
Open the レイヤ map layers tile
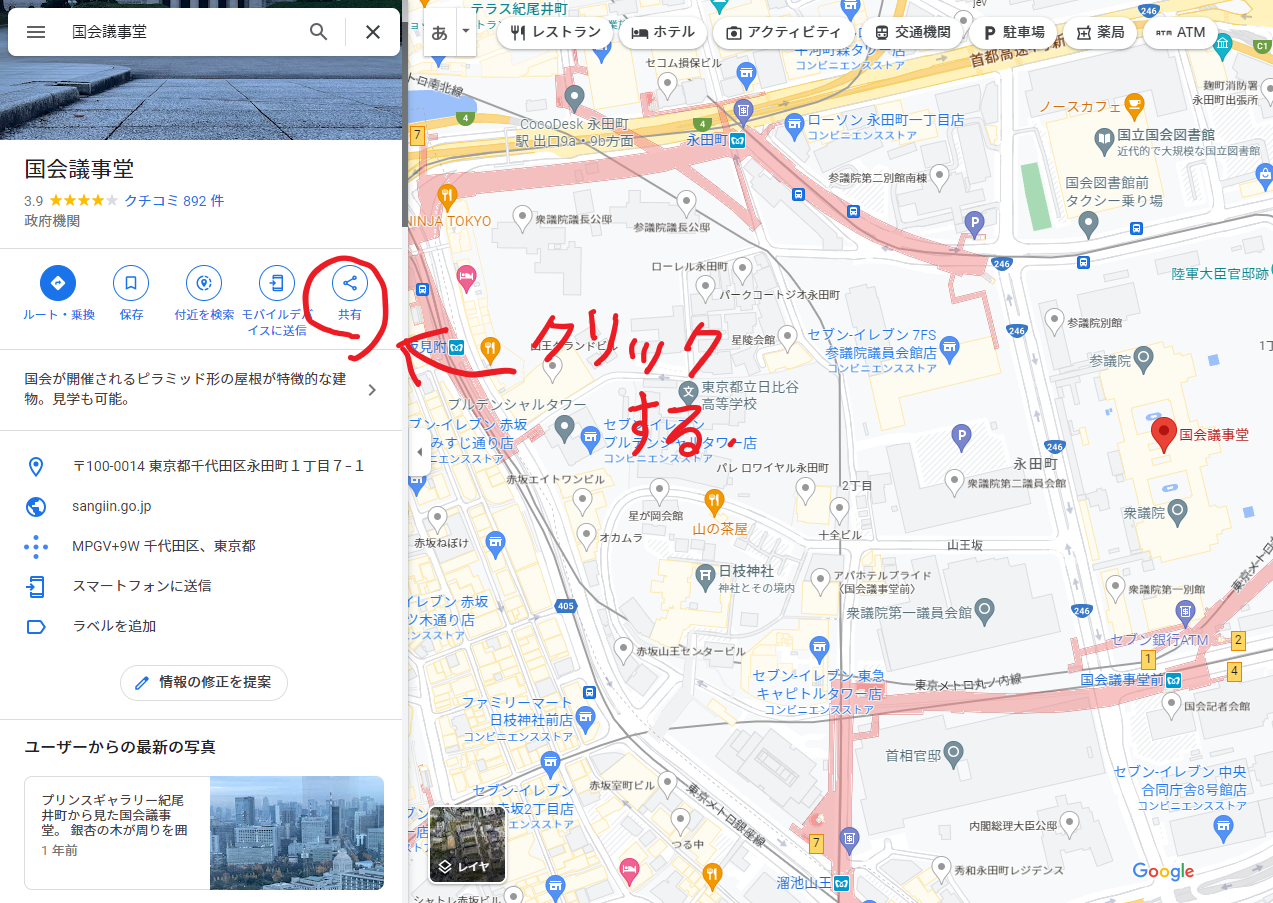coord(467,845)
